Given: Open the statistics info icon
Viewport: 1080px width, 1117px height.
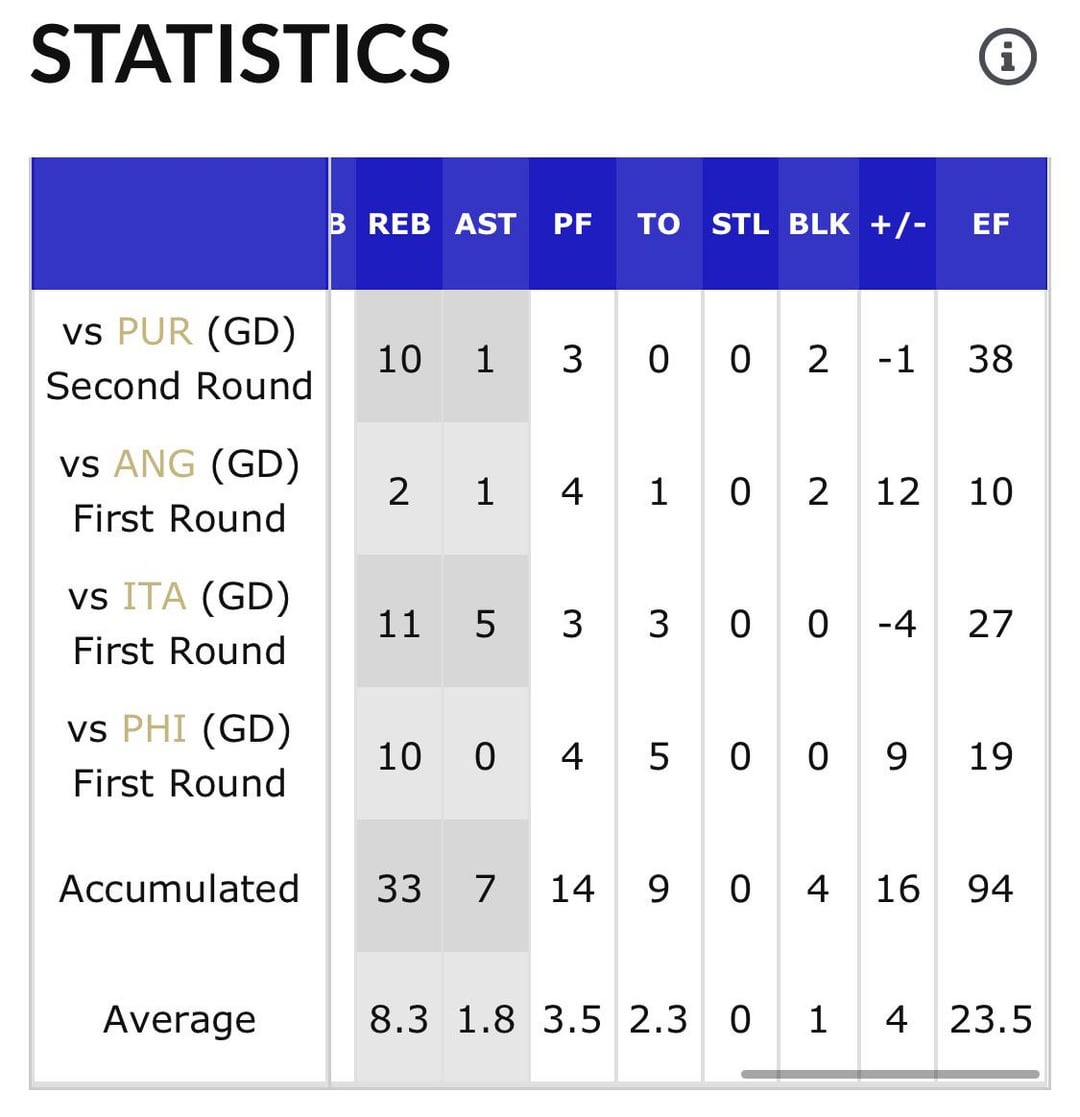Looking at the screenshot, I should pos(1007,59).
